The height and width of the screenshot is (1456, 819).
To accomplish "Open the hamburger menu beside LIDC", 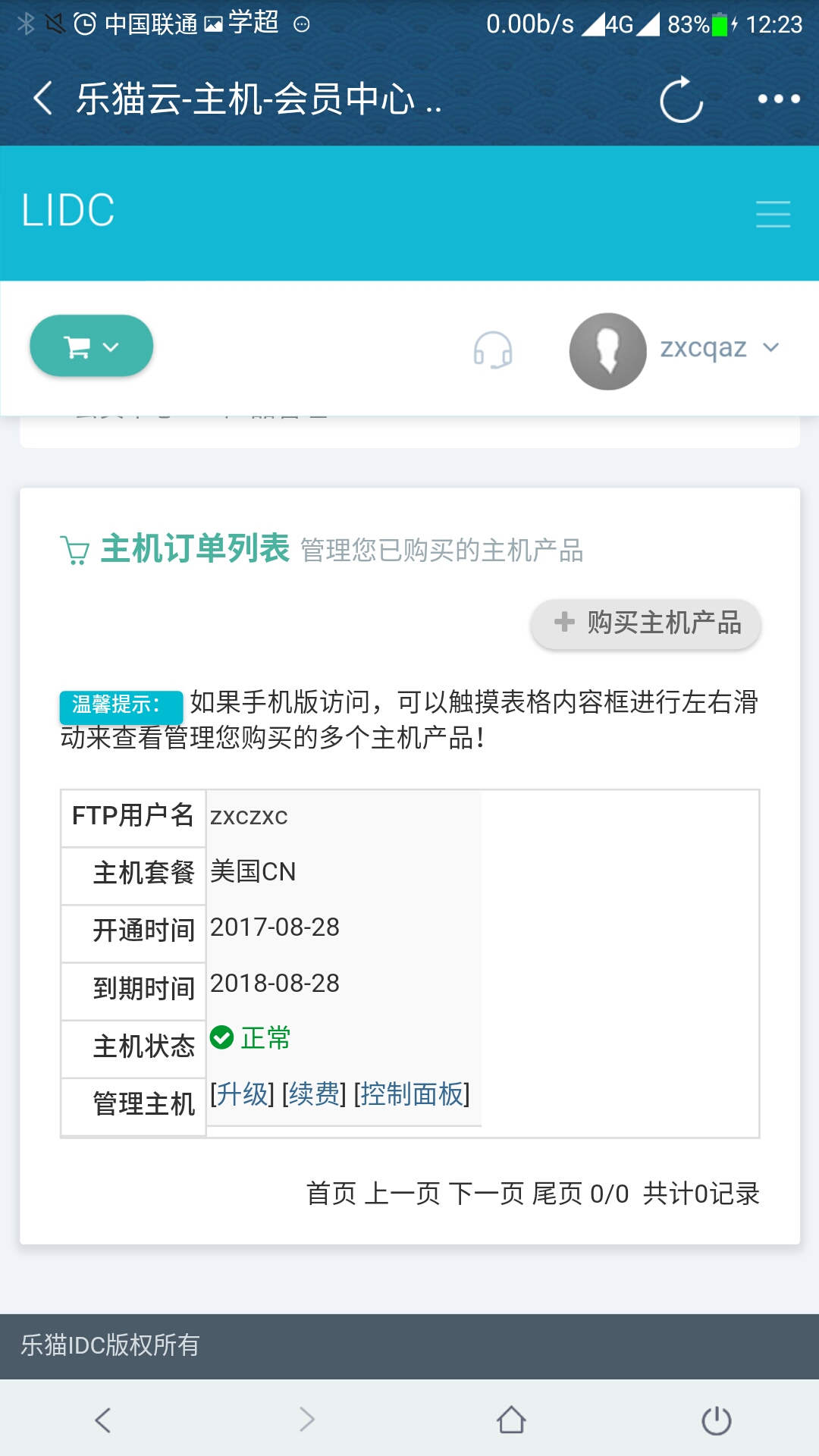I will tap(772, 215).
